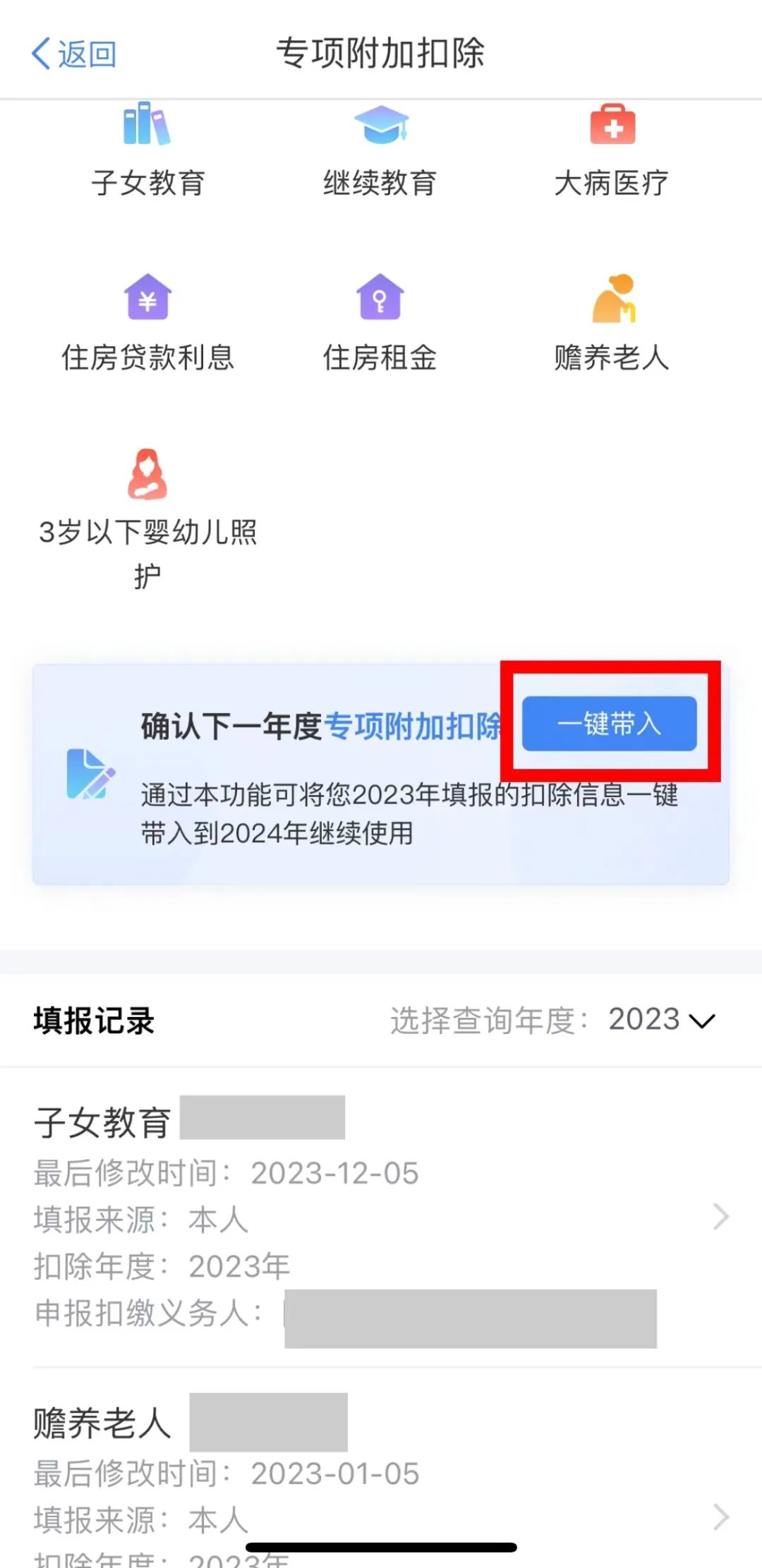Go back using the 返回 button
The width and height of the screenshot is (762, 1568).
click(x=74, y=54)
